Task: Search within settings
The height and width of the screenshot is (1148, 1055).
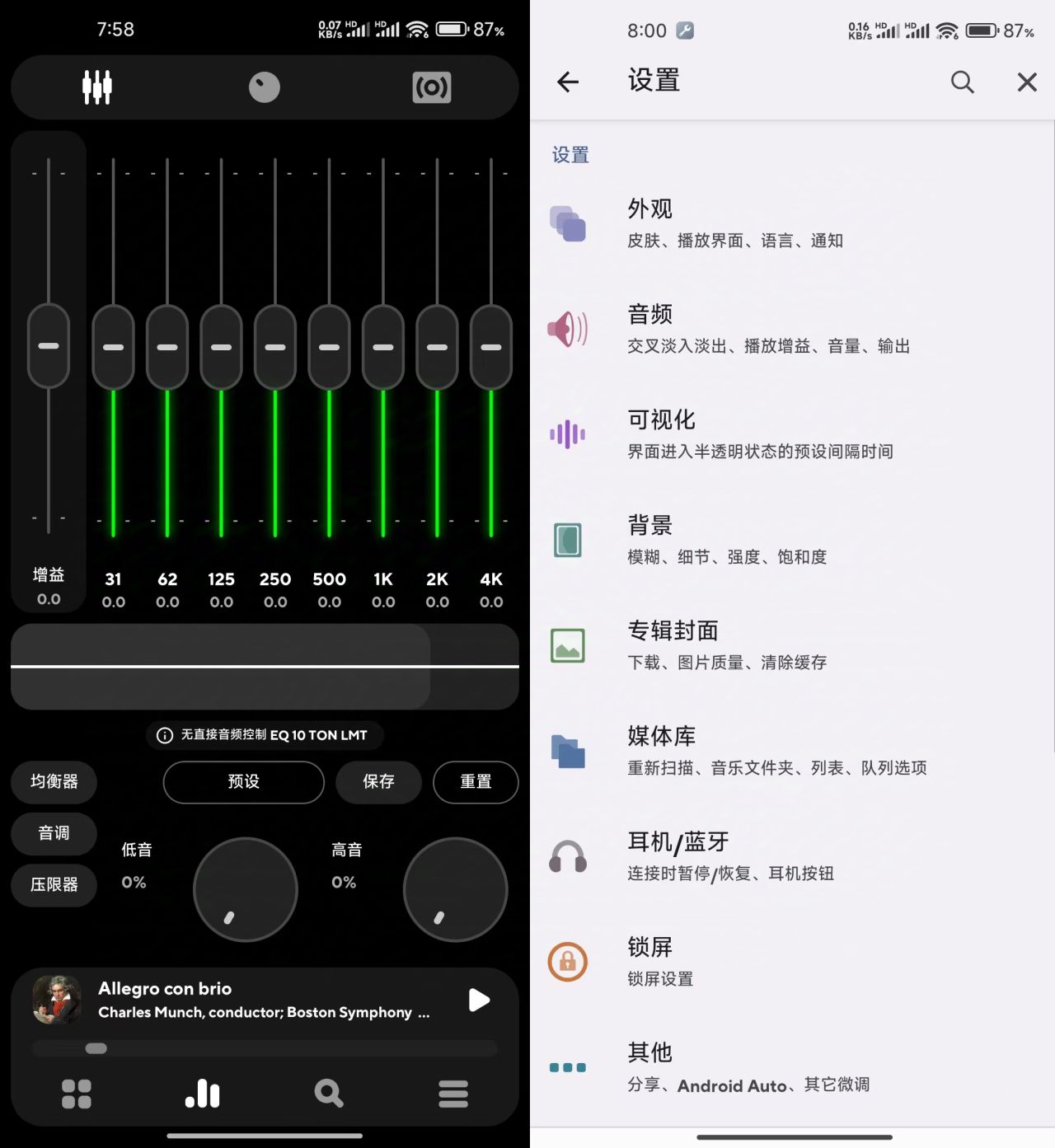Action: [962, 82]
